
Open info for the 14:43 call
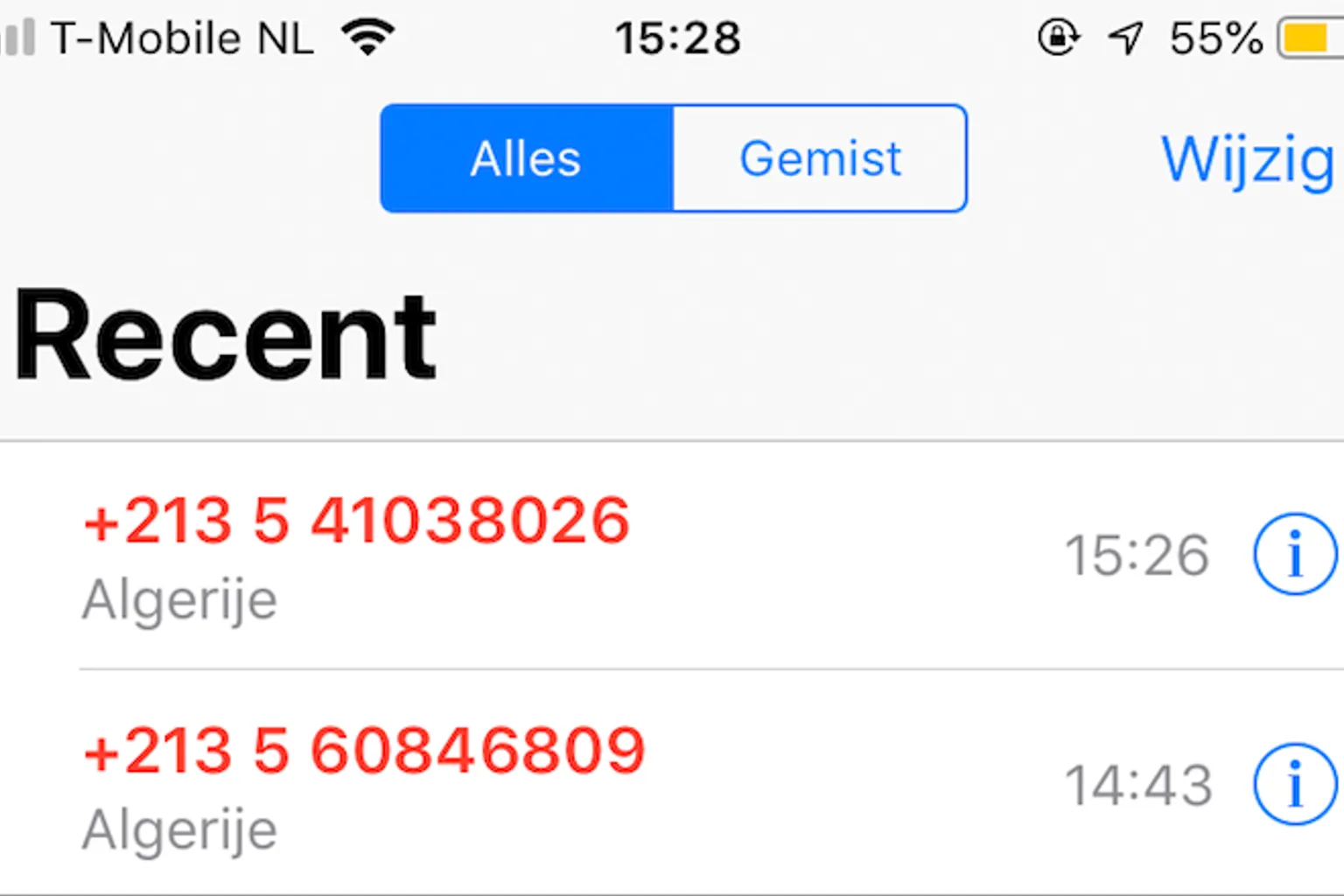(1295, 784)
